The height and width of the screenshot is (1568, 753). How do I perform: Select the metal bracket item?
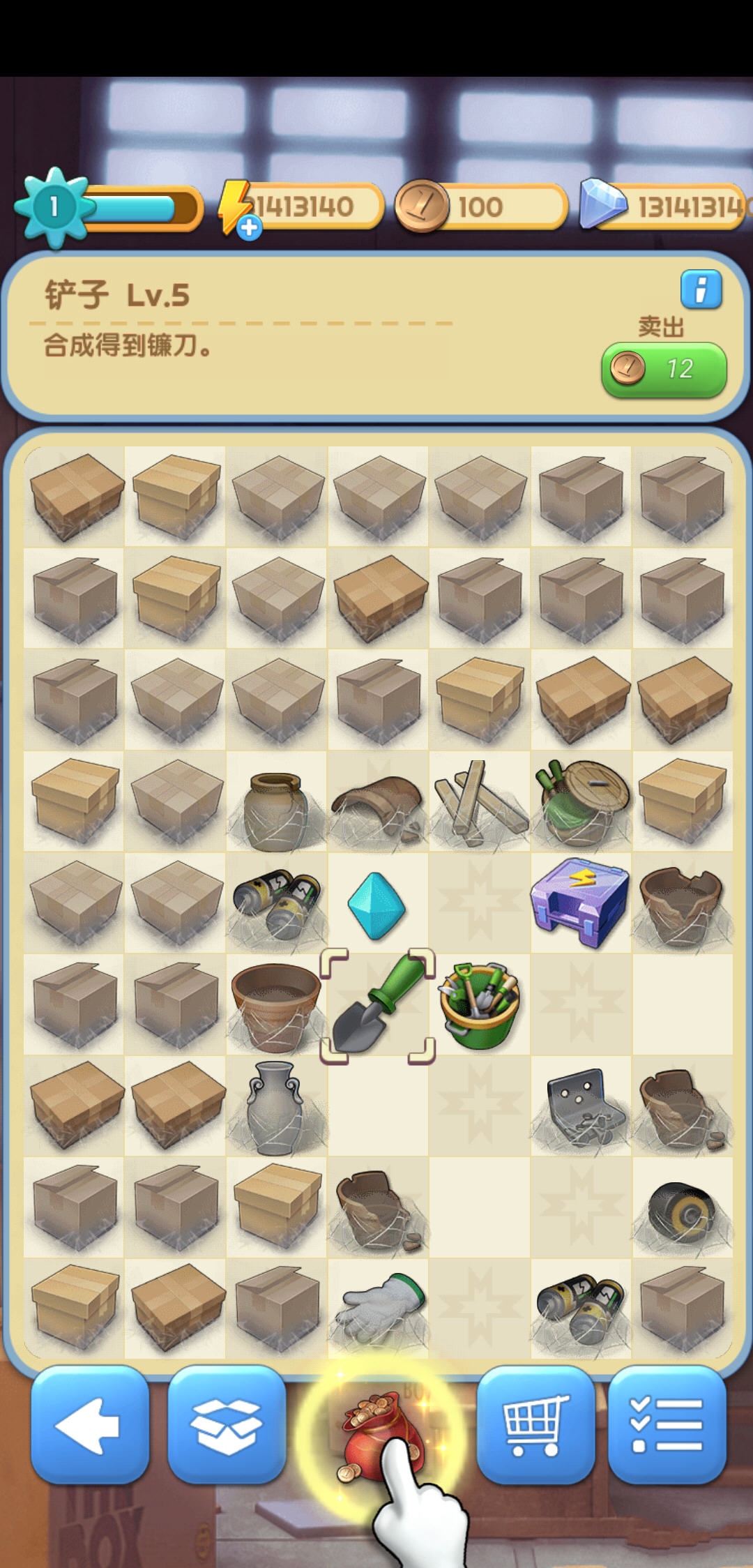click(580, 1106)
